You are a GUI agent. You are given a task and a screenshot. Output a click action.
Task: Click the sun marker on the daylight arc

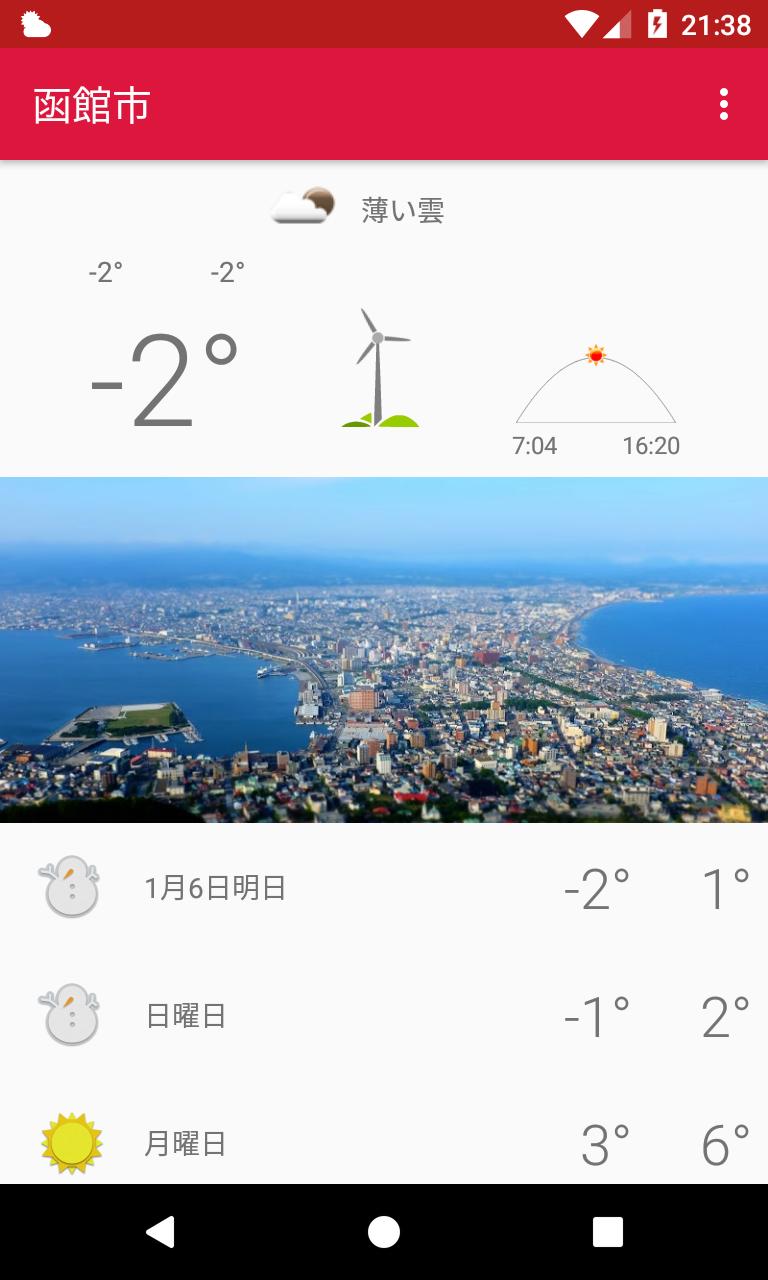coord(595,355)
